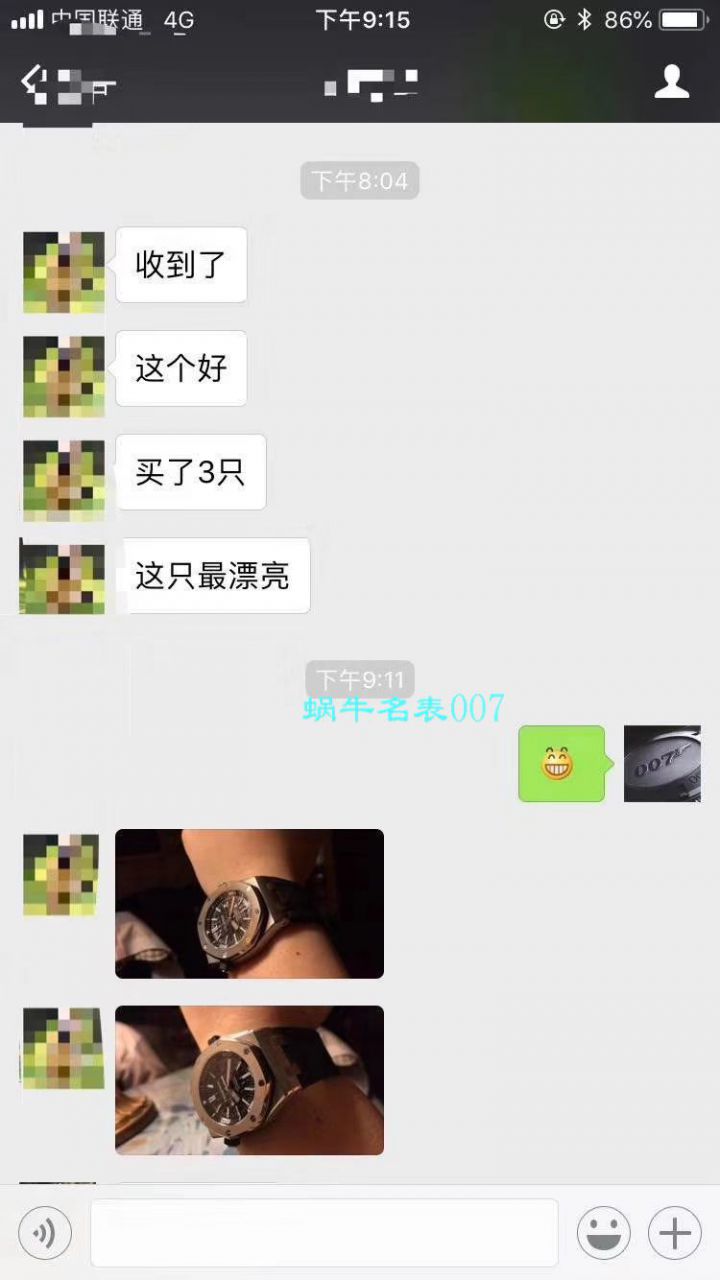This screenshot has height=1280, width=720.
Task: Tap the green grinning emoji bubble
Action: pos(561,763)
